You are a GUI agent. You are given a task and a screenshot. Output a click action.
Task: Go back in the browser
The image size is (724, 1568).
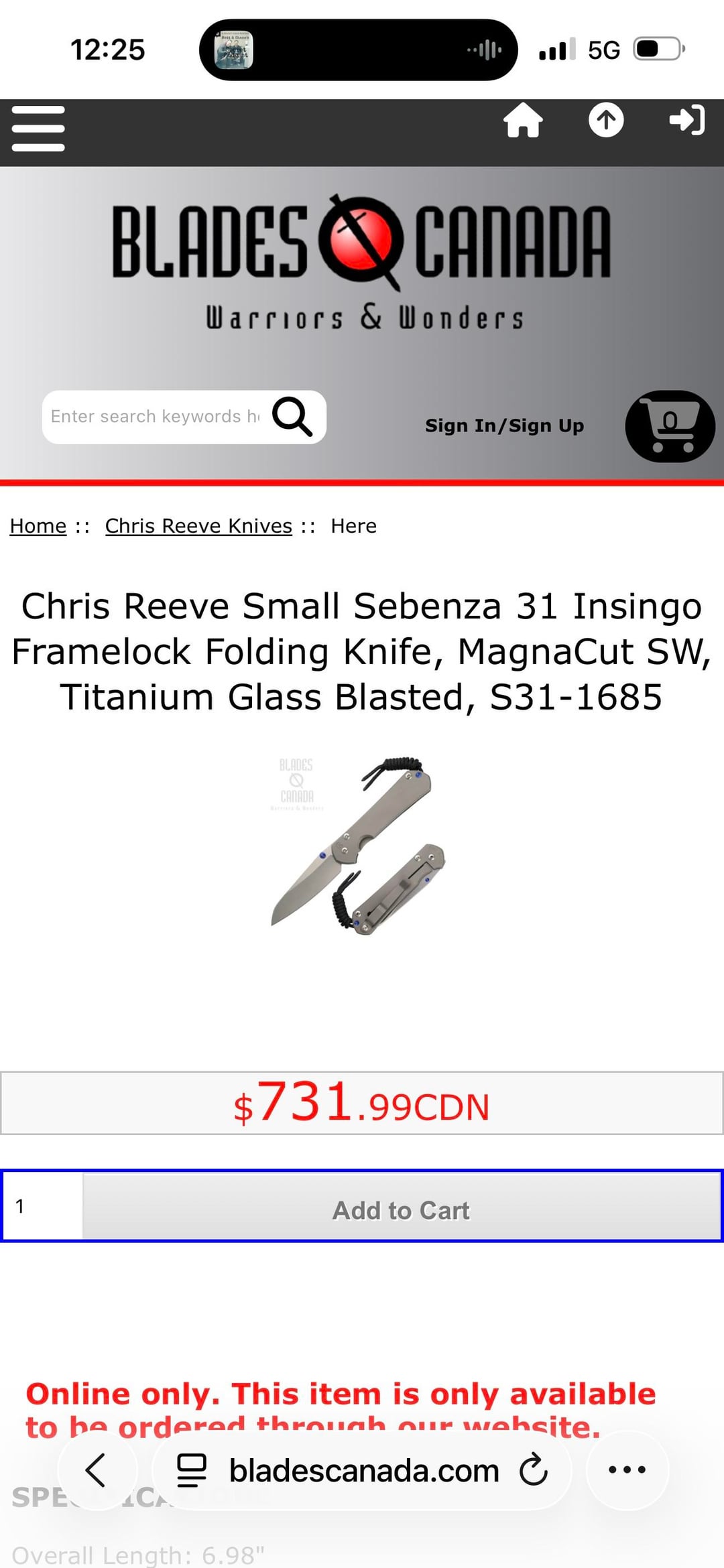pyautogui.click(x=97, y=1470)
